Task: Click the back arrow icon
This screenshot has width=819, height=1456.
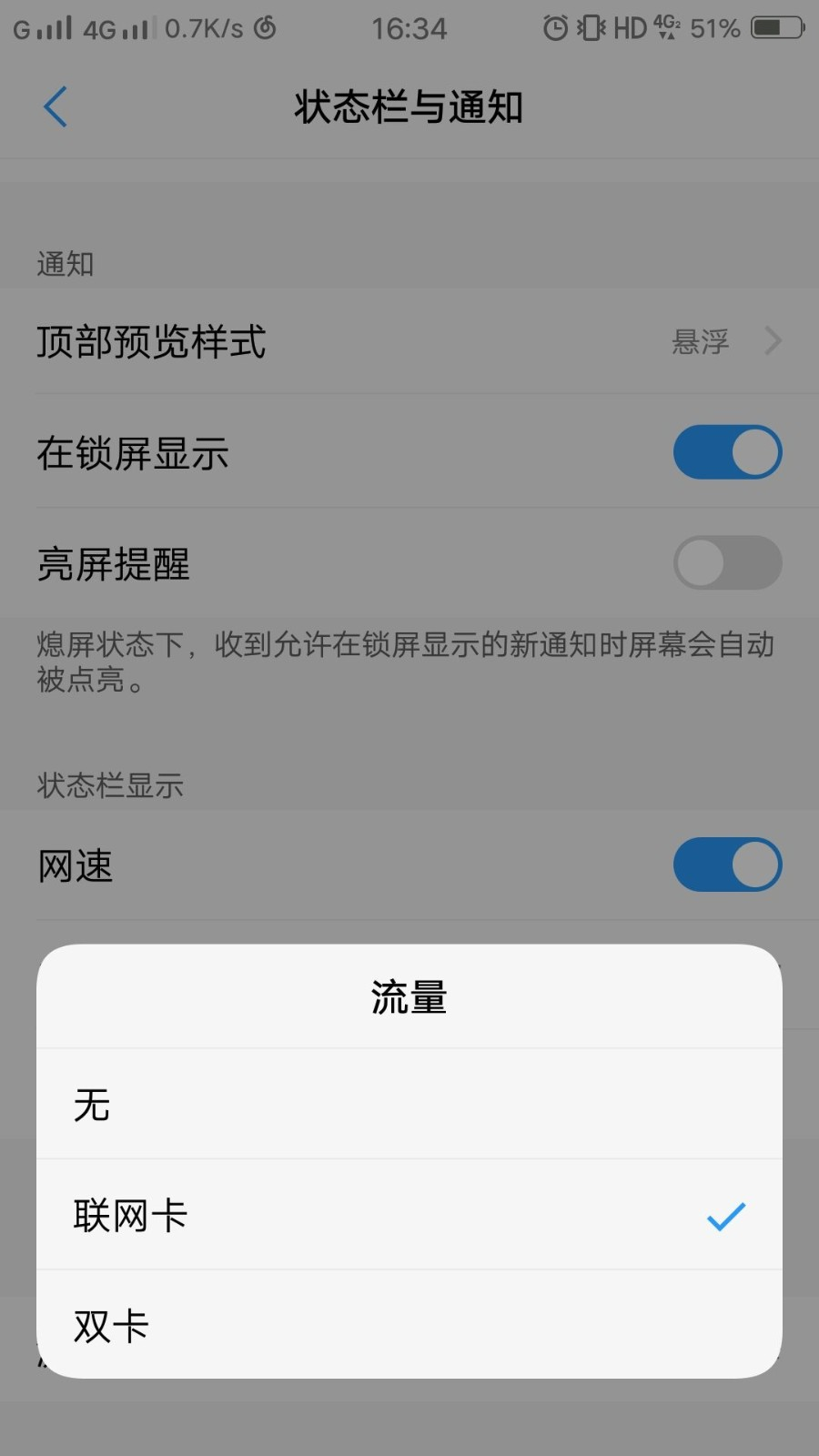Action: (x=55, y=106)
